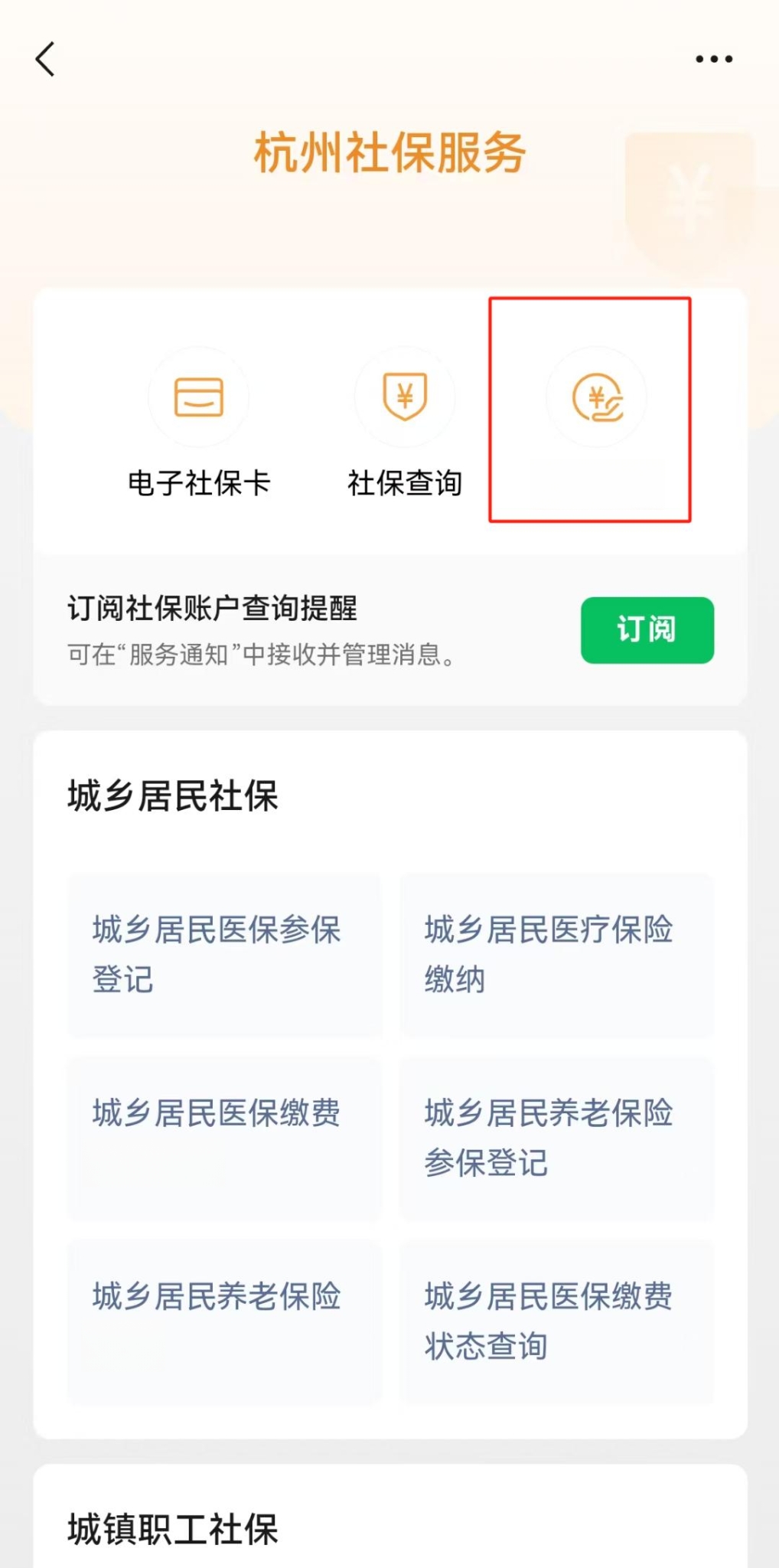The image size is (779, 1568).
Task: Open 城乡居民医保参保登记
Action: (224, 955)
